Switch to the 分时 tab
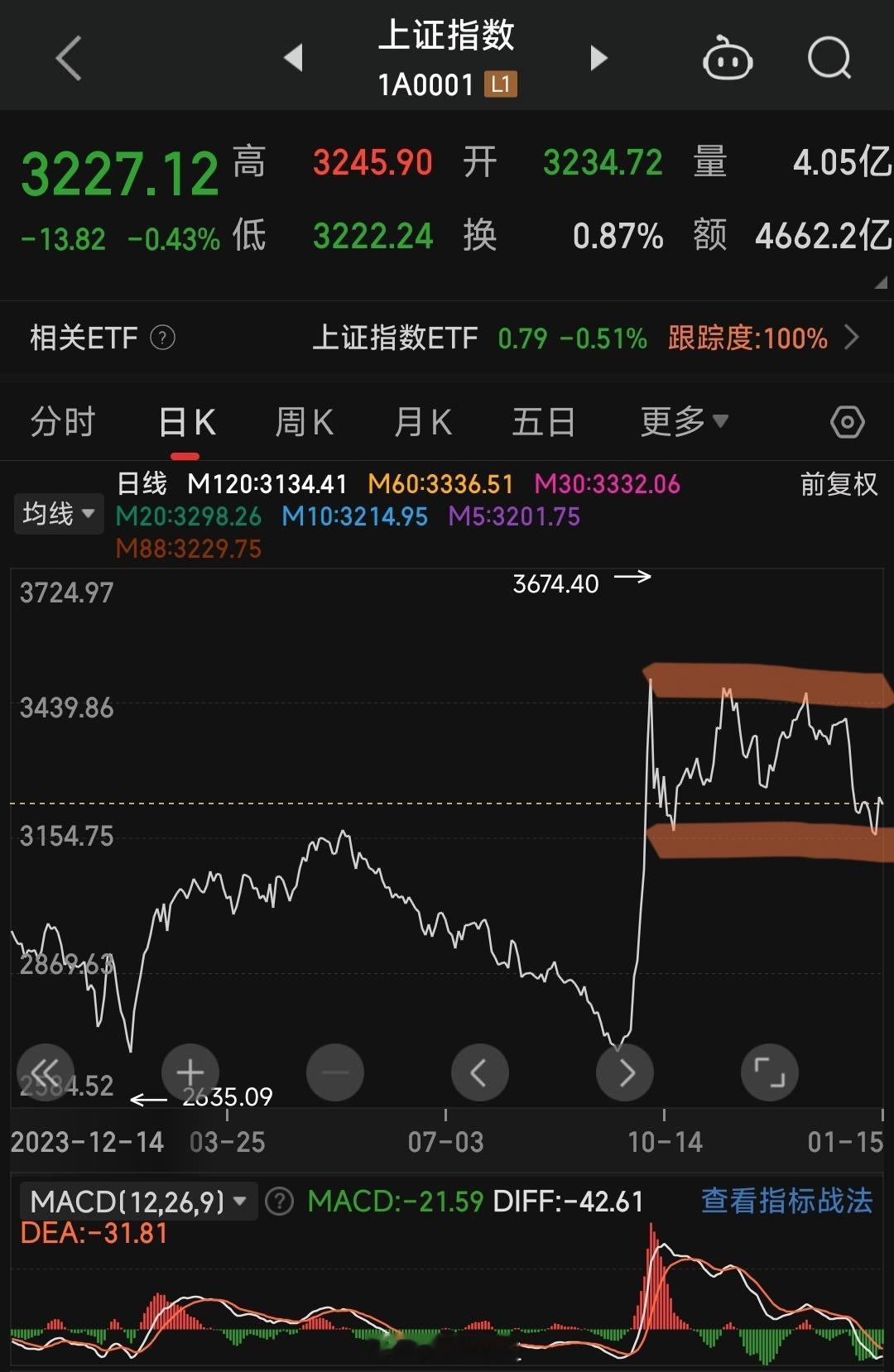The height and width of the screenshot is (1372, 894). coord(62,421)
